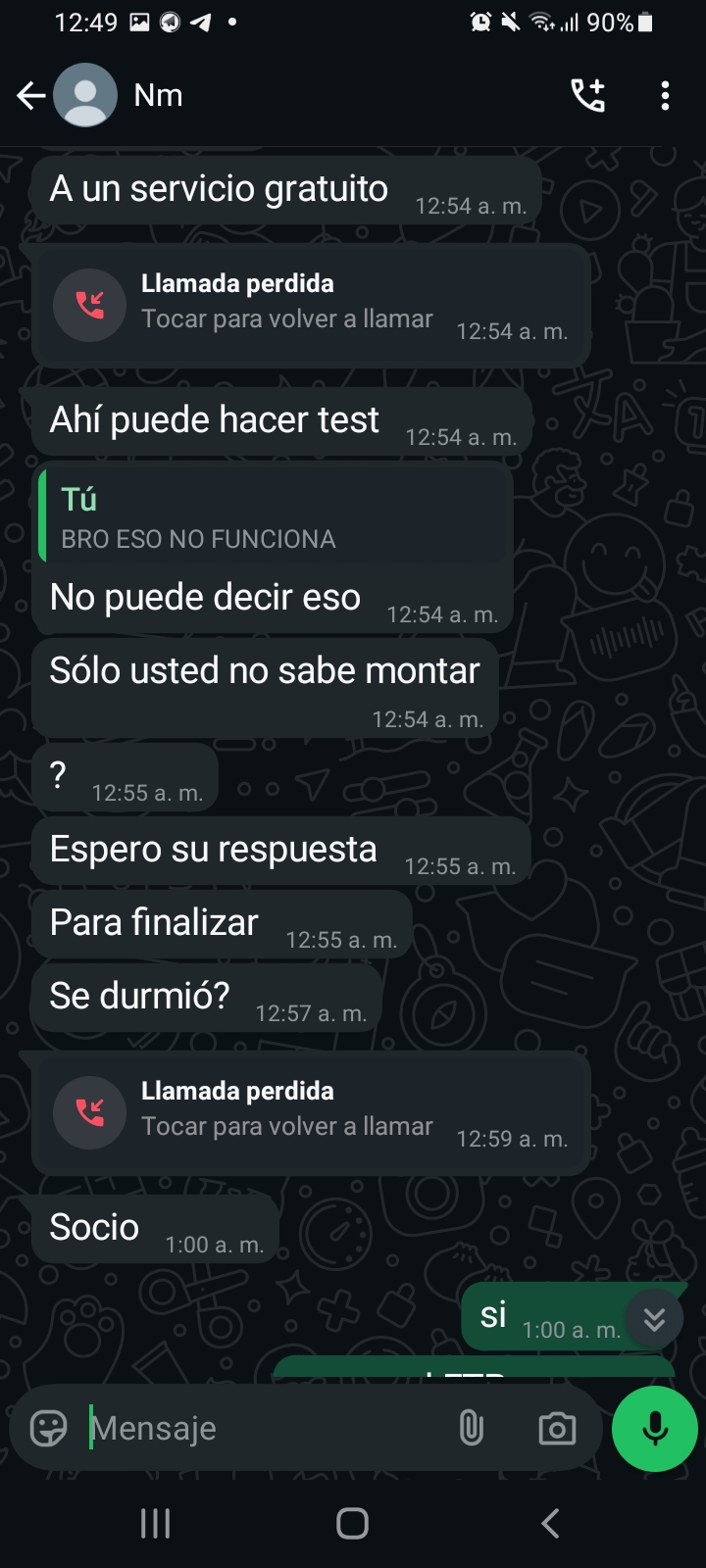Open the camera from the message bar
The image size is (706, 1568).
tap(557, 1429)
